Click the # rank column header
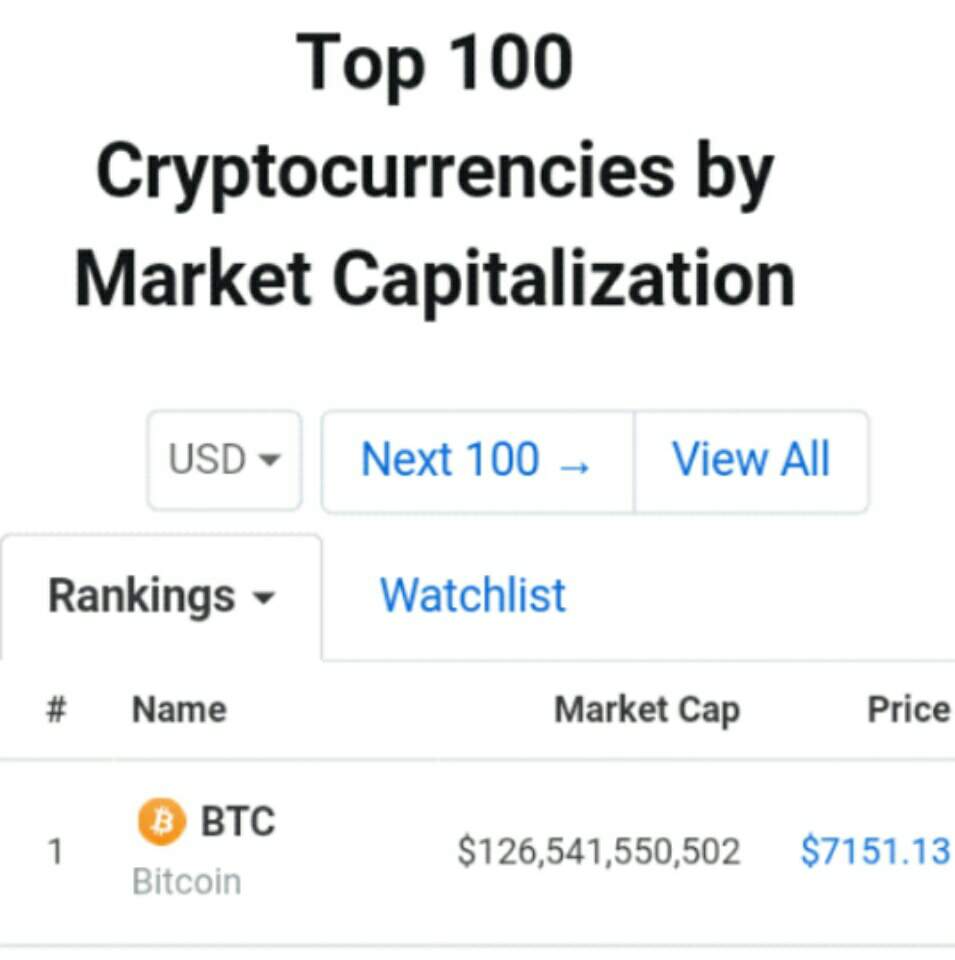Screen dimensions: 955x960 [55, 710]
